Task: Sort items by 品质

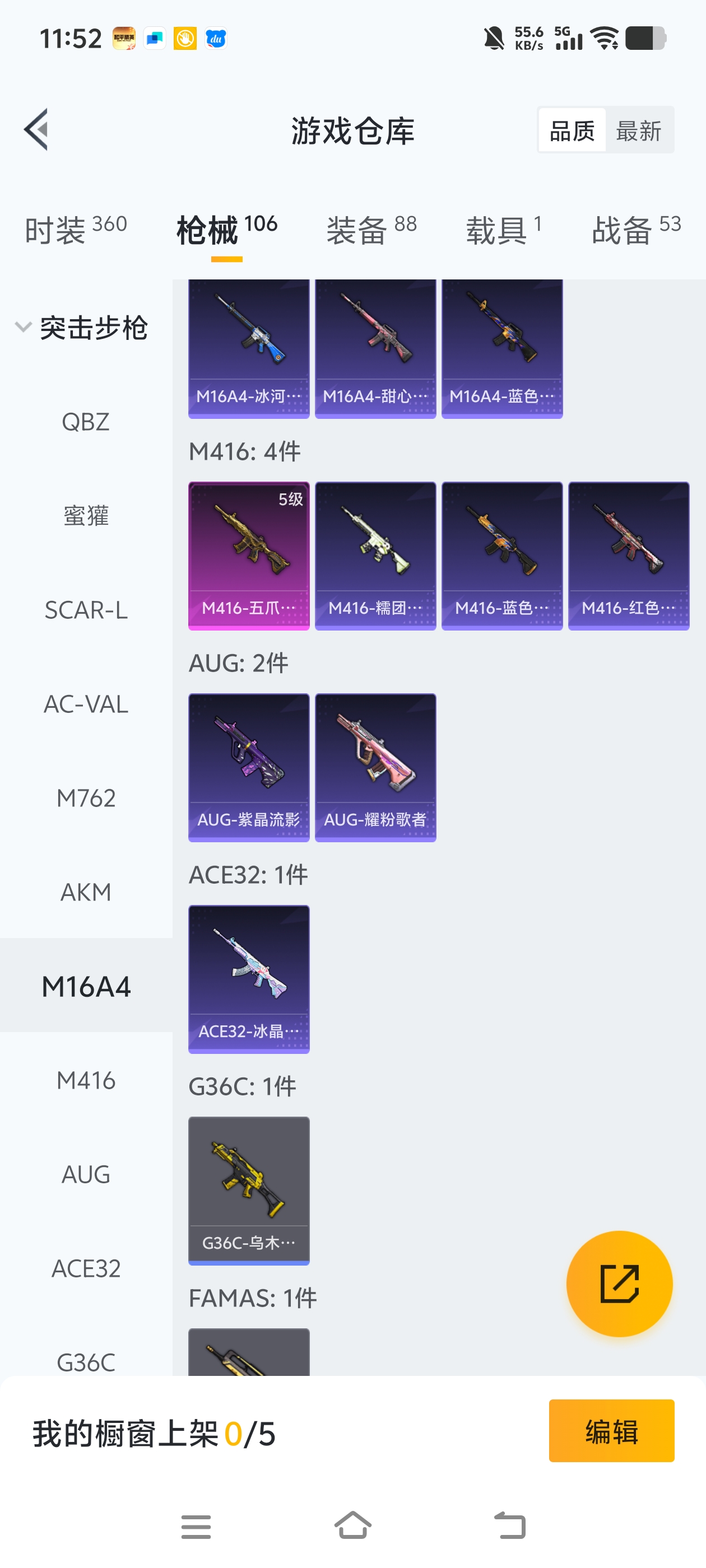Action: pos(572,130)
